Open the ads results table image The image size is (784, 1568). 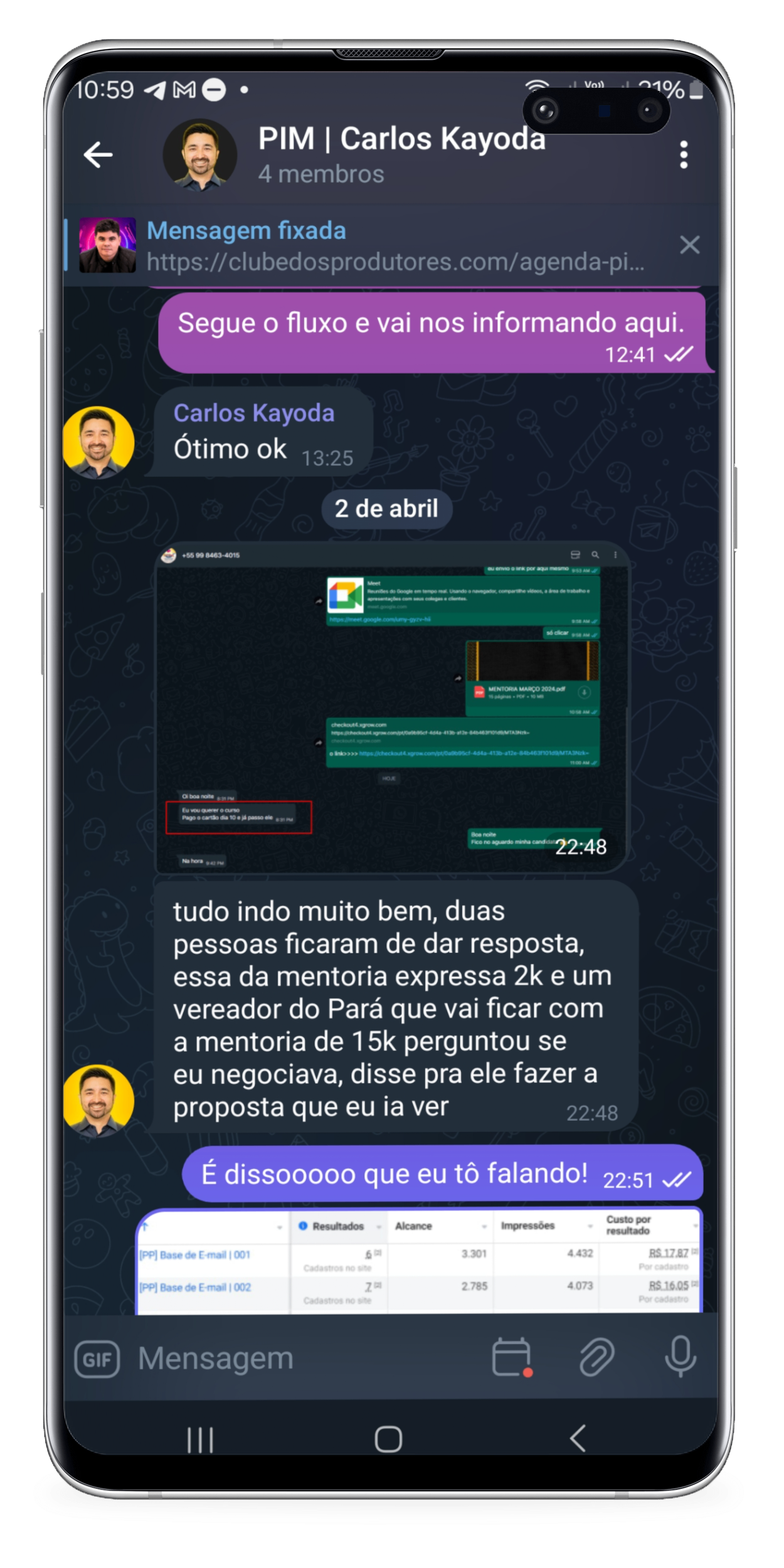(419, 1261)
